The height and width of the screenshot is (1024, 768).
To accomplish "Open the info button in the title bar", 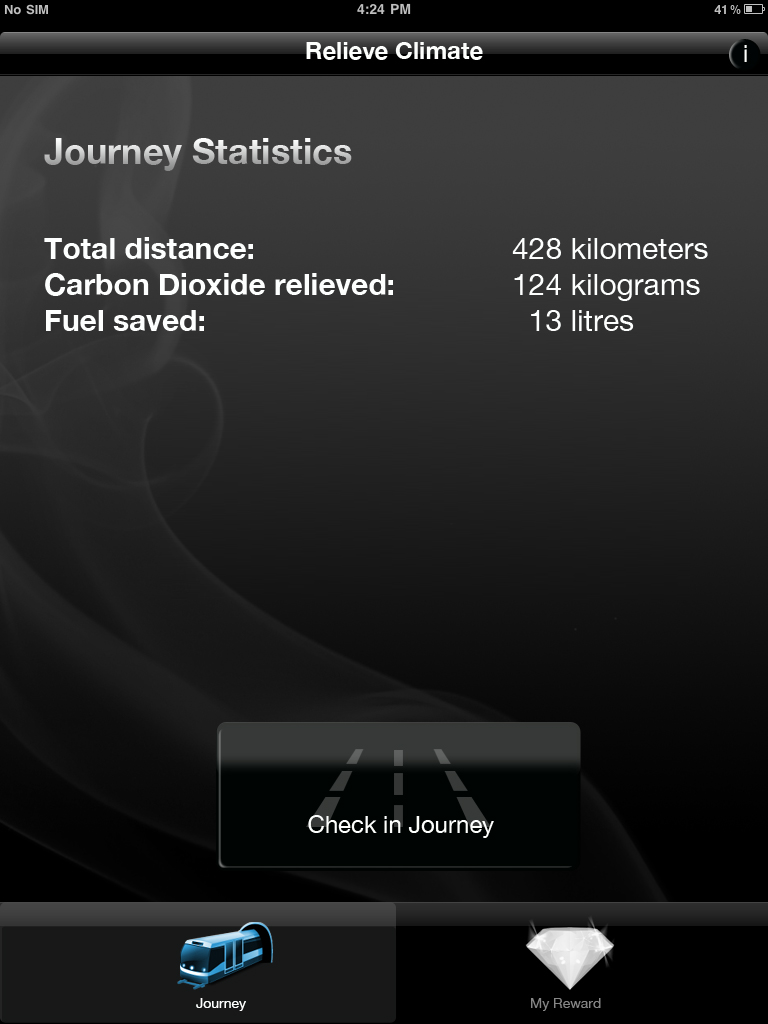I will (744, 54).
